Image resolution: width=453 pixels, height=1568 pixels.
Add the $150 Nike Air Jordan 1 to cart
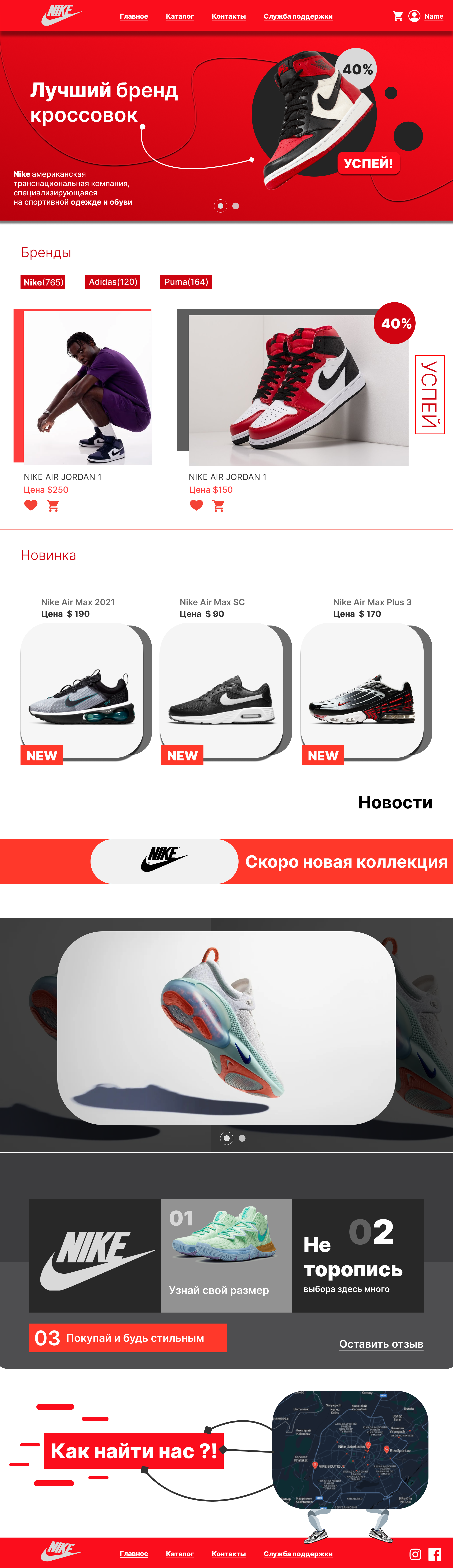coord(219,505)
